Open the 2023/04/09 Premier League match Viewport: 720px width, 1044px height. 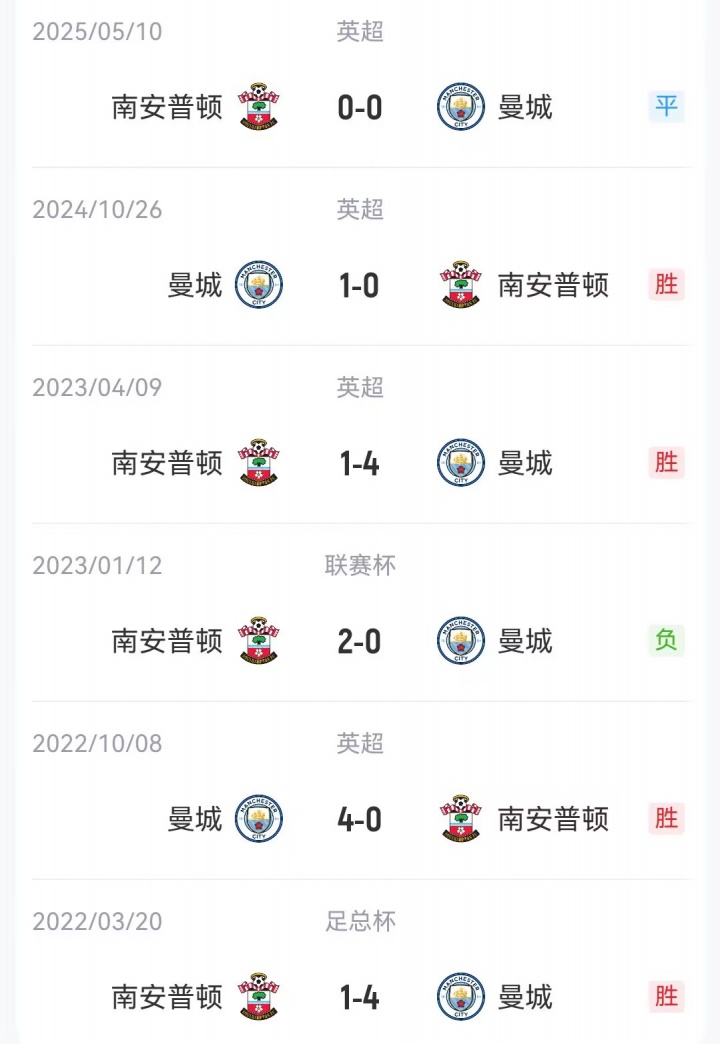(360, 464)
